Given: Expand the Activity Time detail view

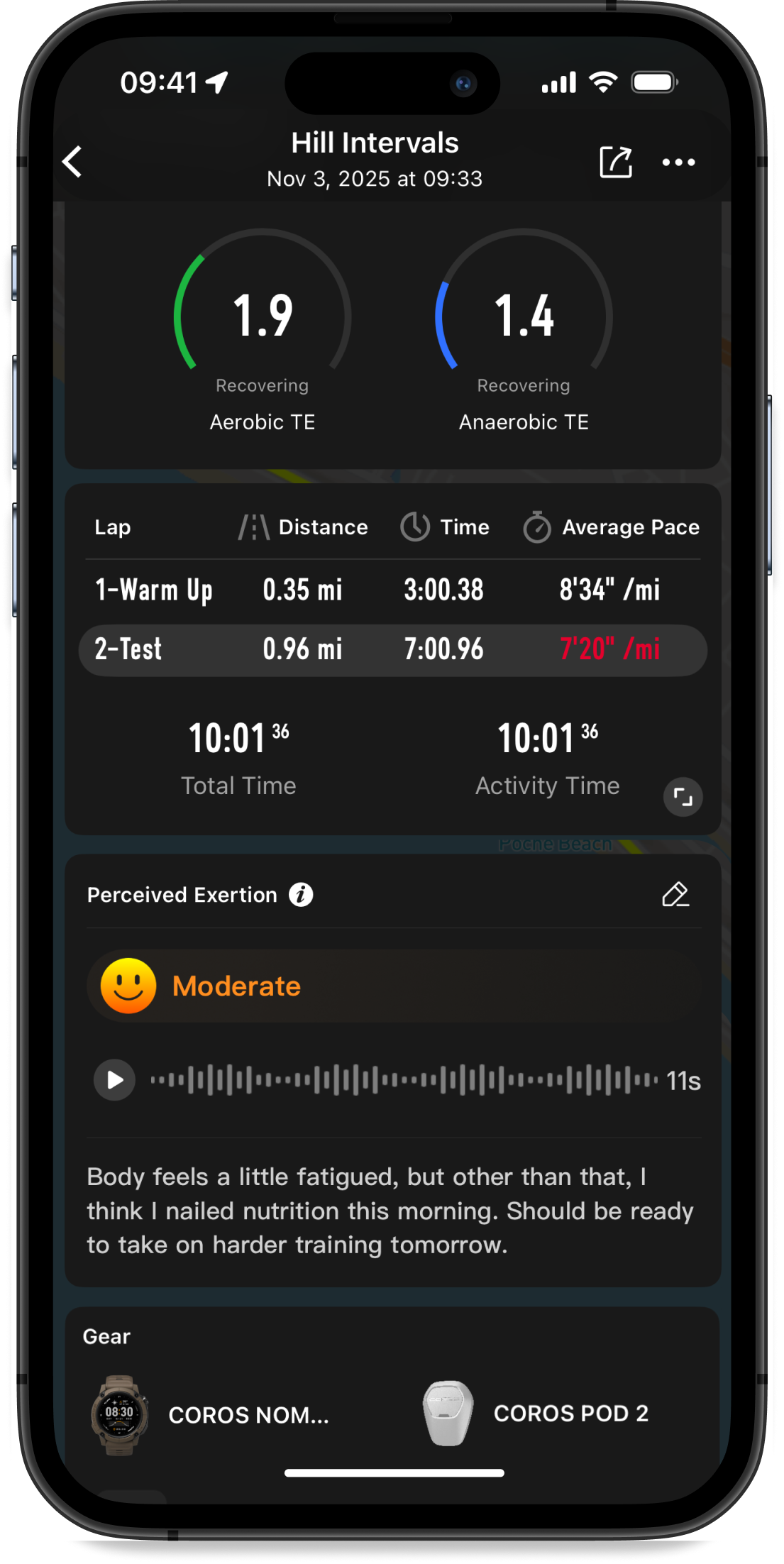Looking at the screenshot, I should click(683, 797).
